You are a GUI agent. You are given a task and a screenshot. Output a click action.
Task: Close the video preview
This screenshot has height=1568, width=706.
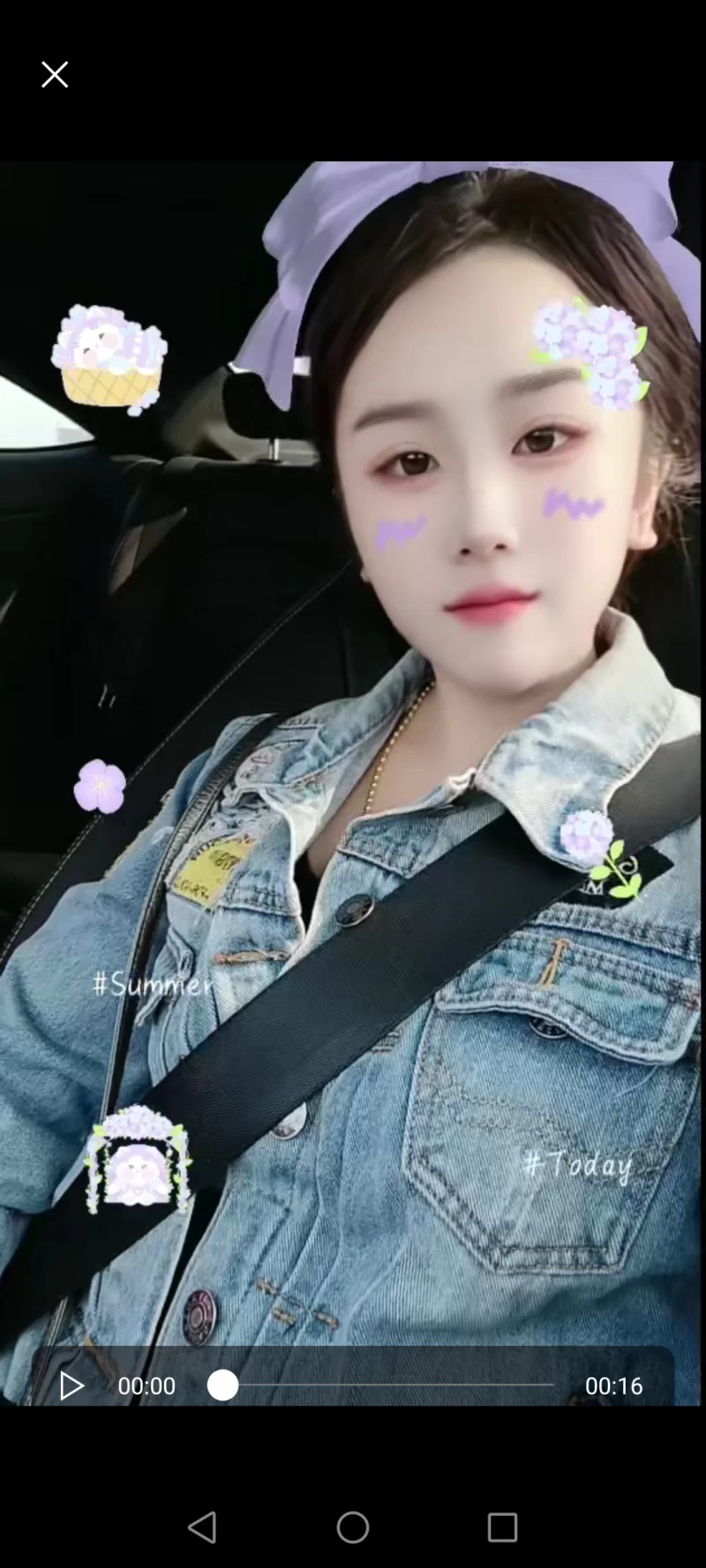55,75
